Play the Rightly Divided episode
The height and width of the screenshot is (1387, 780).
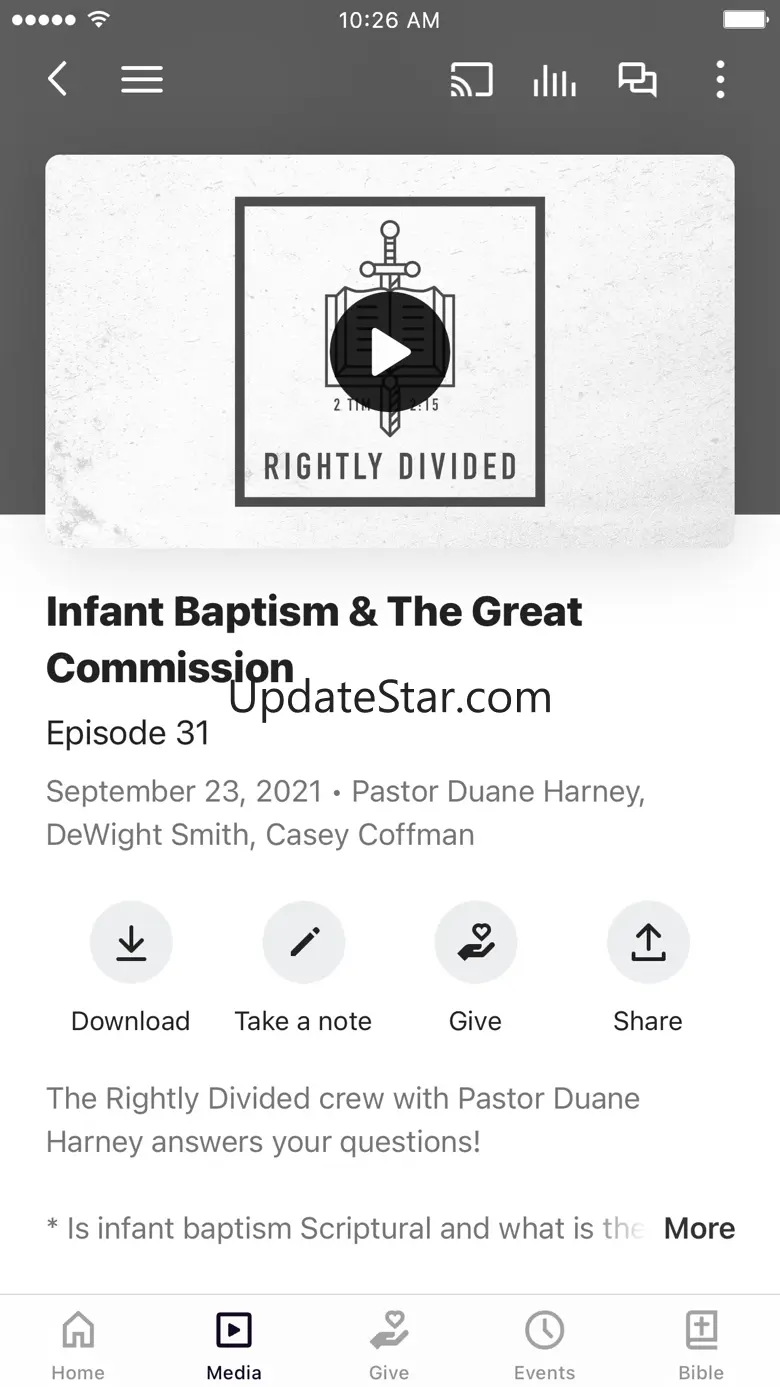point(390,351)
